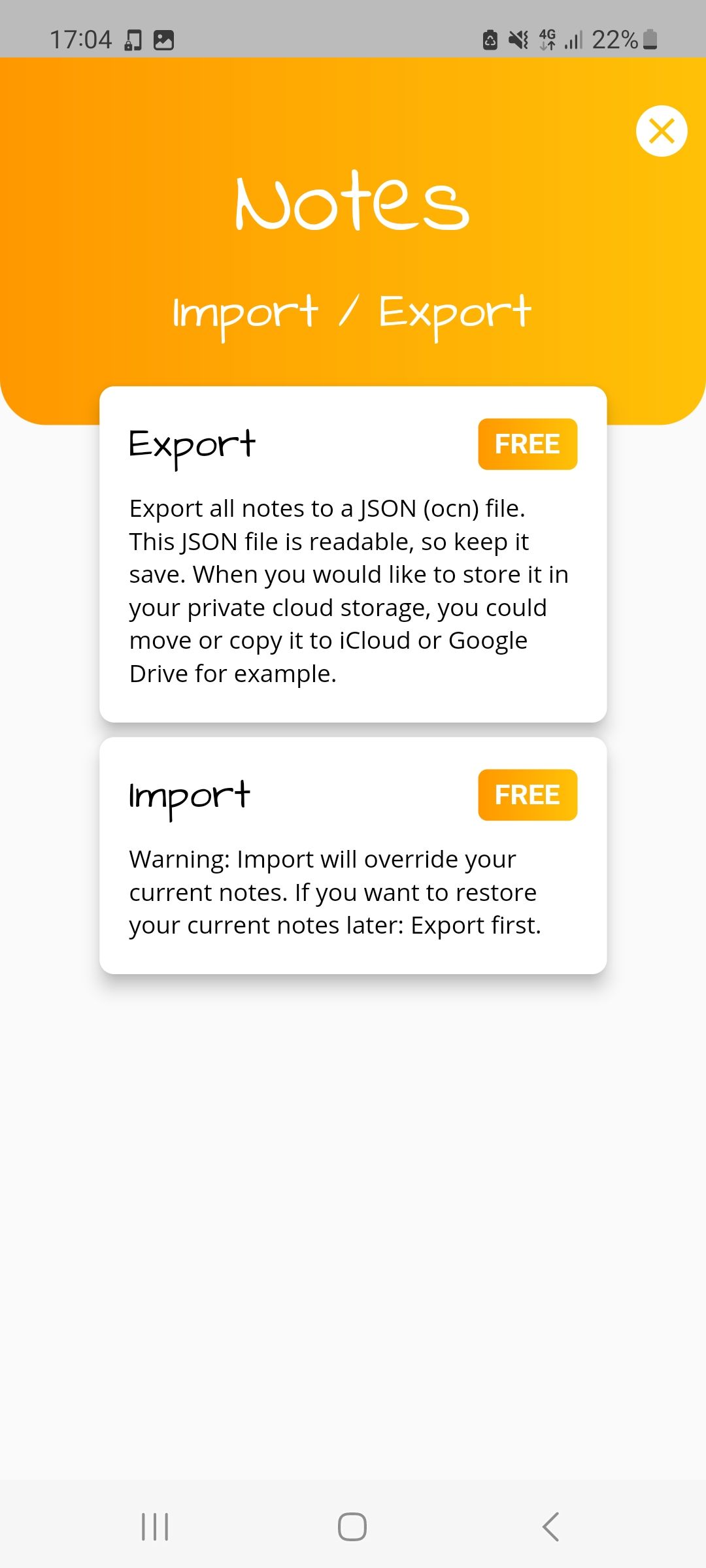Select the Import card
Viewport: 706px width, 1568px height.
click(x=352, y=856)
